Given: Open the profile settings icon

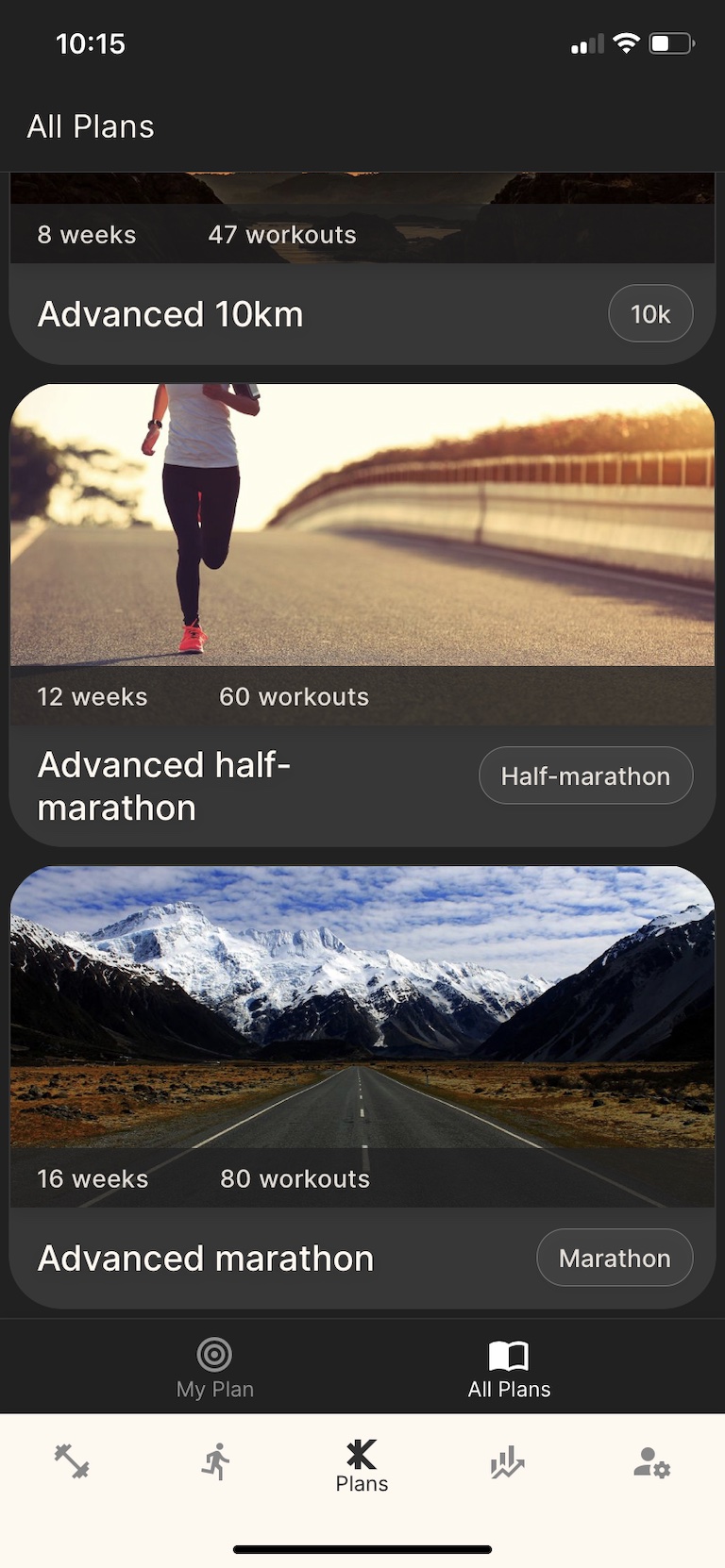Looking at the screenshot, I should (x=652, y=1461).
